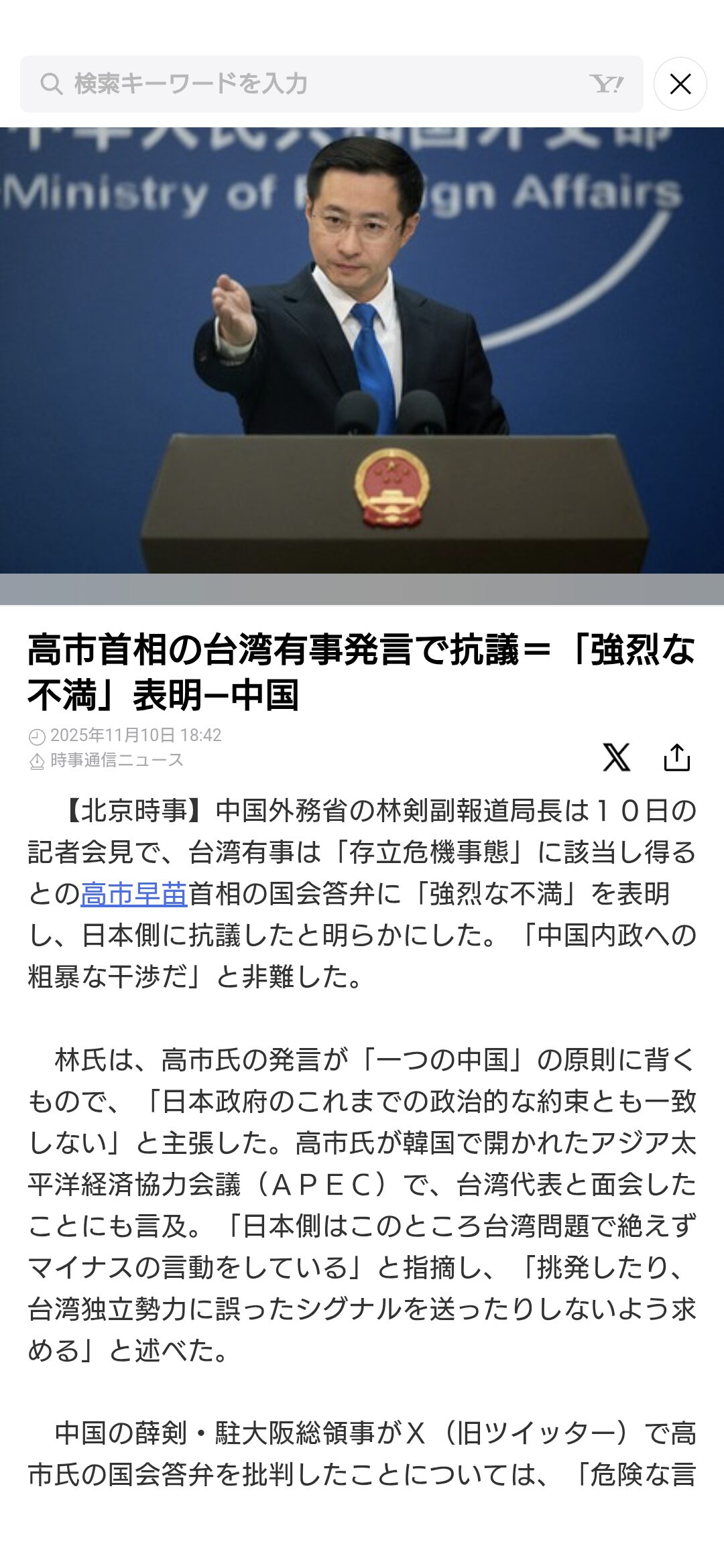Close the article view
Screen dimensions: 724x1568
pos(680,84)
